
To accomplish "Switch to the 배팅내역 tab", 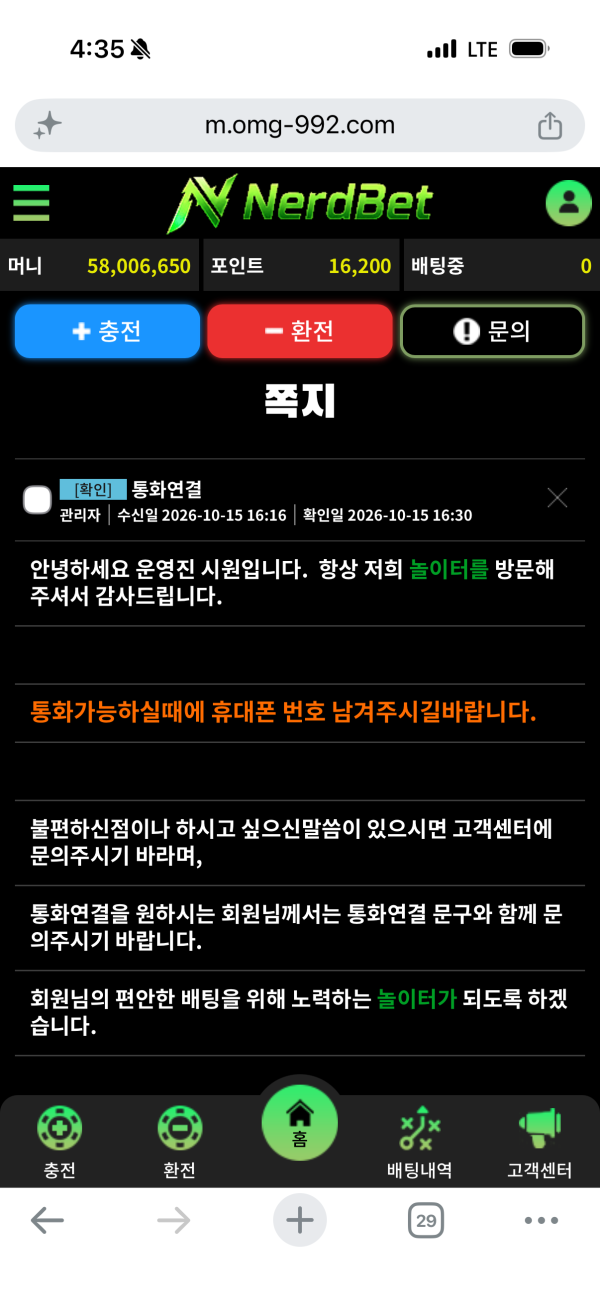I will [x=420, y=1142].
